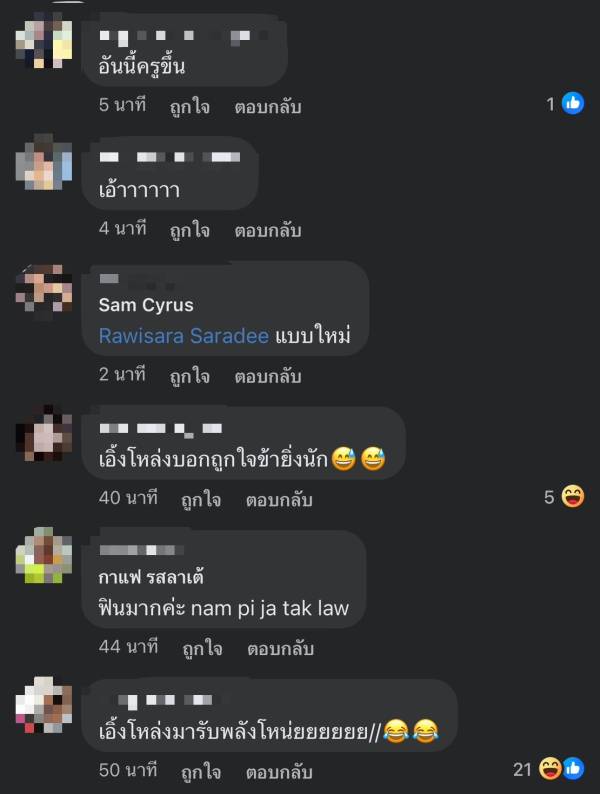Open Sam Cyrus's profile name

pyautogui.click(x=146, y=305)
